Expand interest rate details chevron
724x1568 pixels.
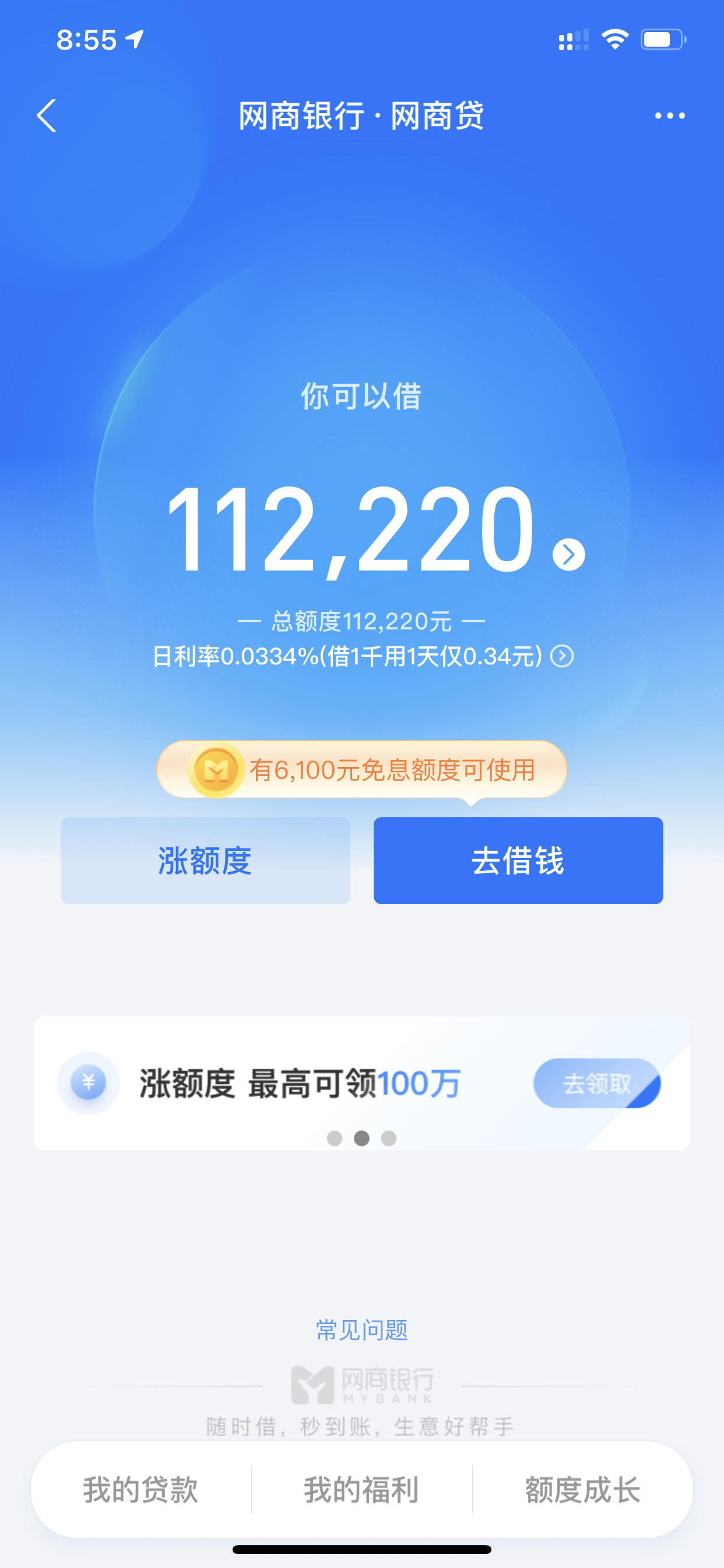pyautogui.click(x=562, y=656)
